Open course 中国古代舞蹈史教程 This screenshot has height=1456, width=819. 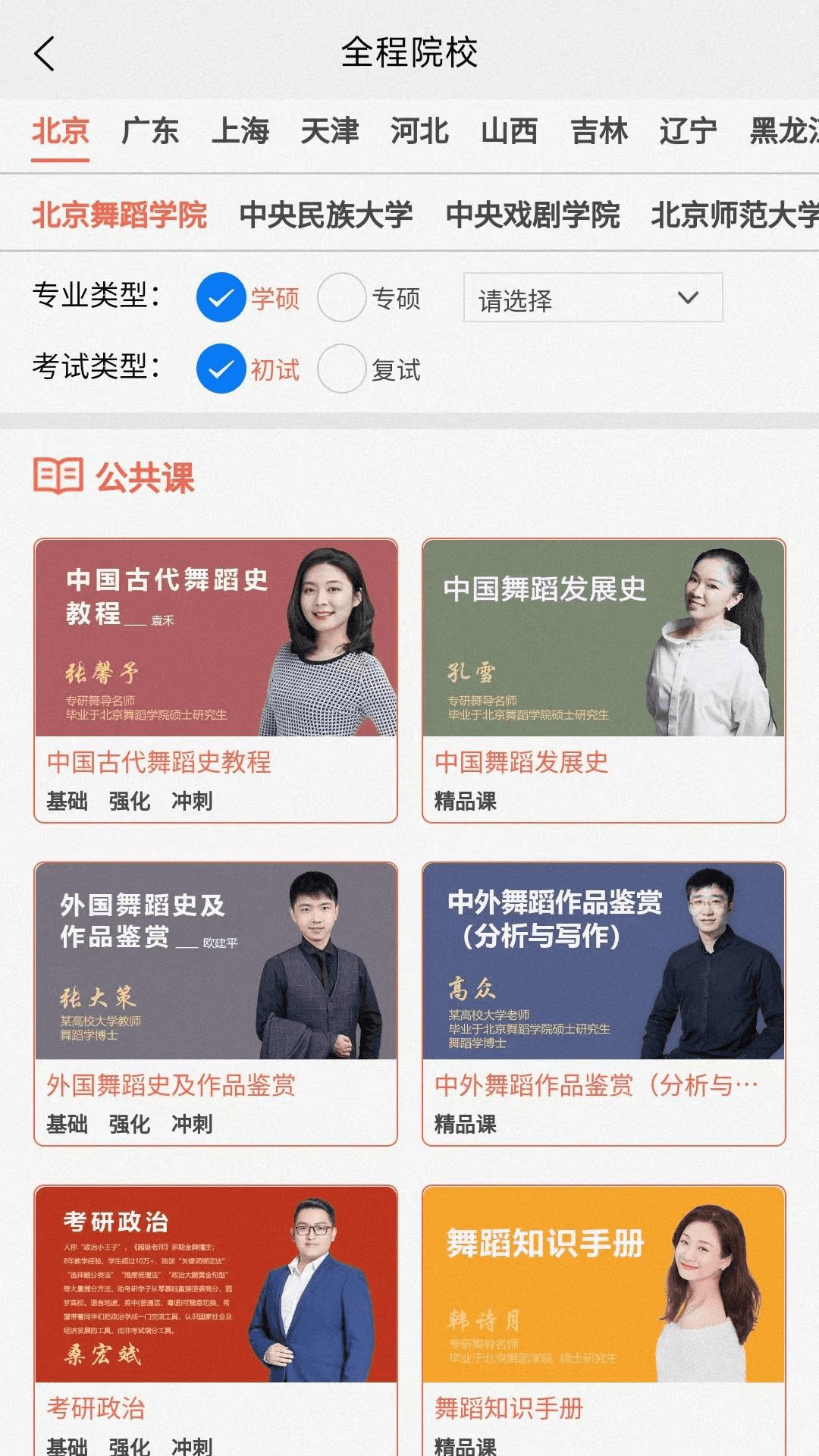pos(216,680)
